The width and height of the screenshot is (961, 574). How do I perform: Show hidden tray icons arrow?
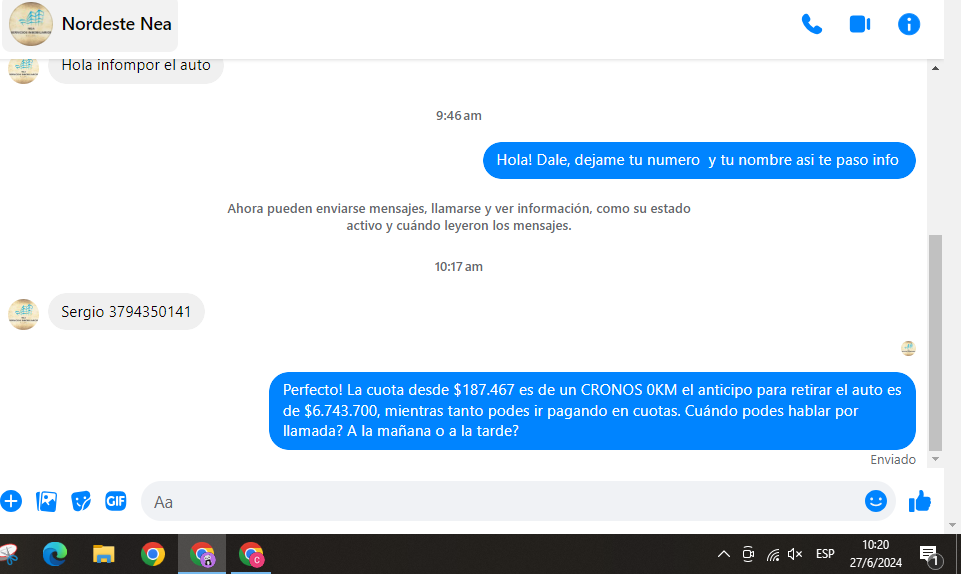click(x=724, y=554)
